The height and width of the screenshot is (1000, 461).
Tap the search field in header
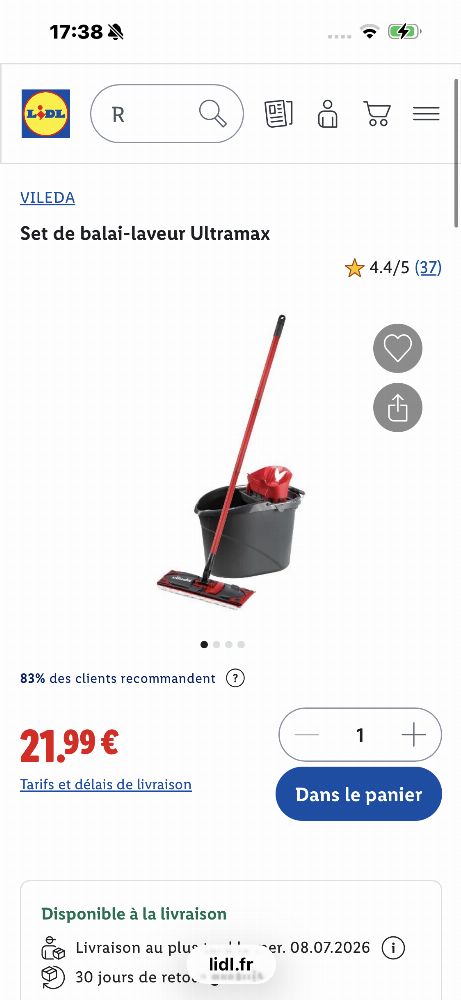(167, 114)
